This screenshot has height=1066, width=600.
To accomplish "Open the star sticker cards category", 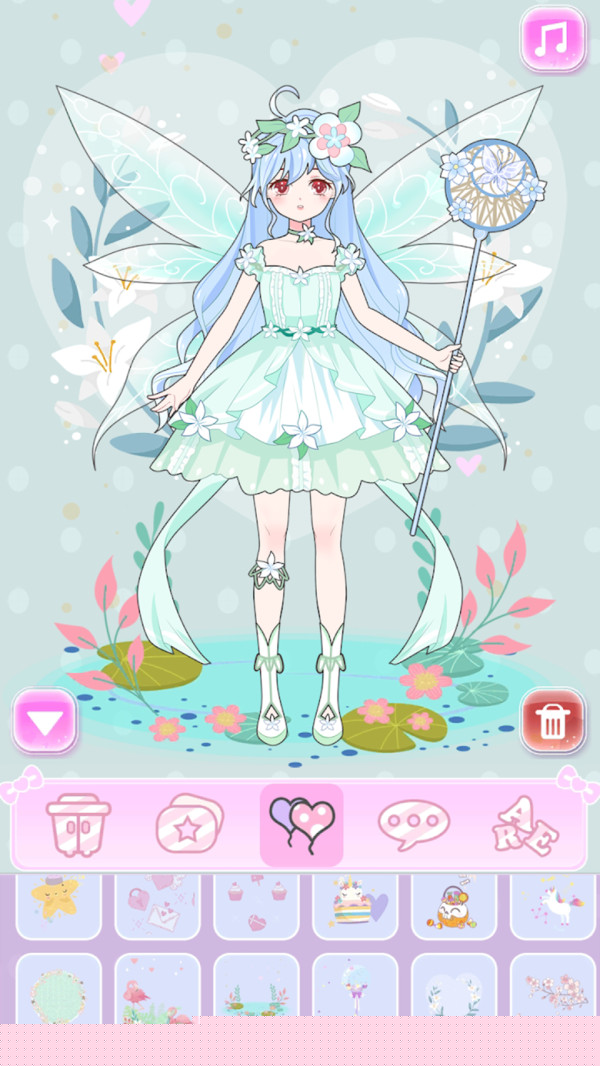I will coord(190,825).
